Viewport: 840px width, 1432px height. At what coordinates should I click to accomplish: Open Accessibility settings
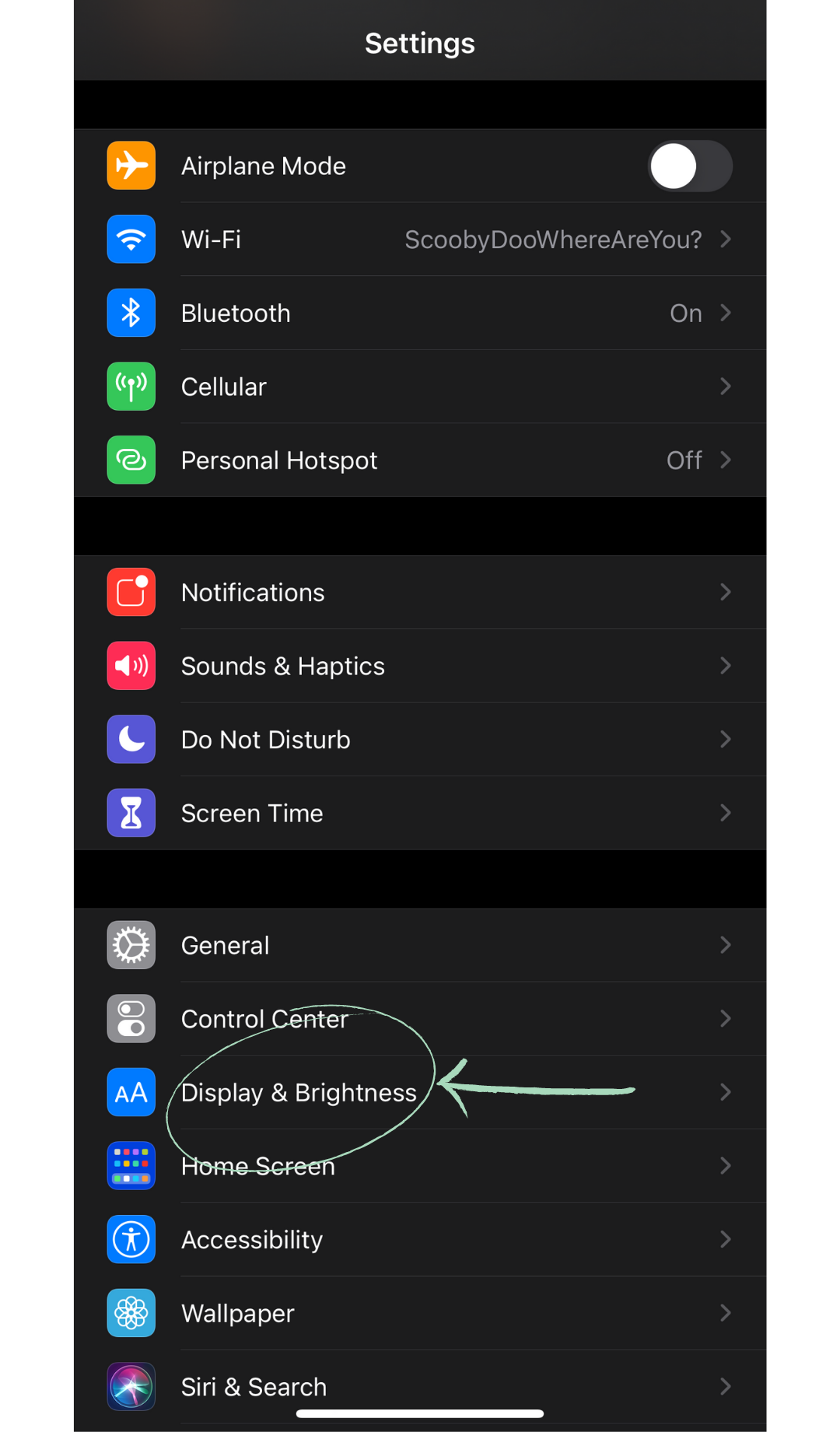[x=420, y=1239]
